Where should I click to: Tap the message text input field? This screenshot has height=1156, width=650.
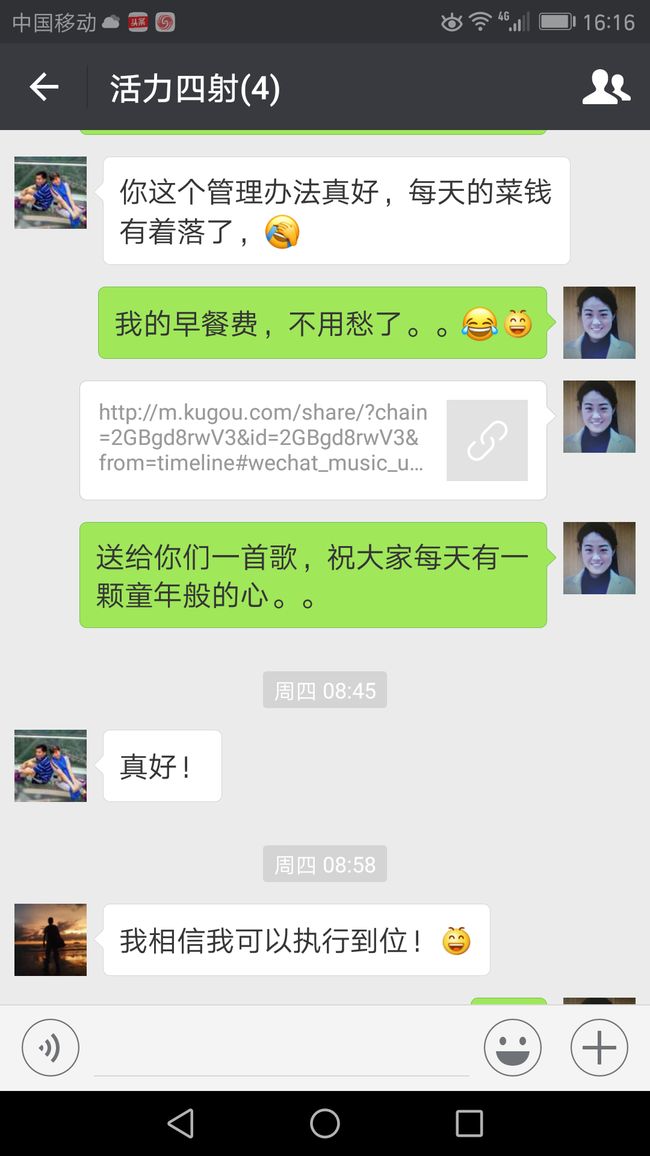[x=282, y=1048]
